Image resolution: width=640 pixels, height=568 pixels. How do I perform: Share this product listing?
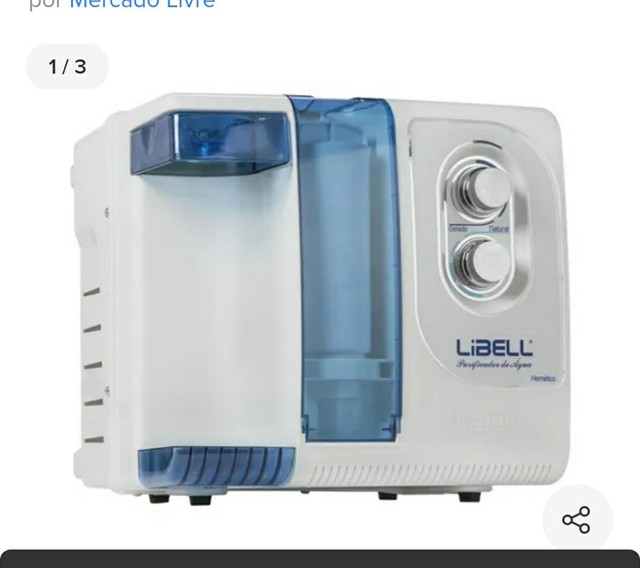tap(576, 520)
